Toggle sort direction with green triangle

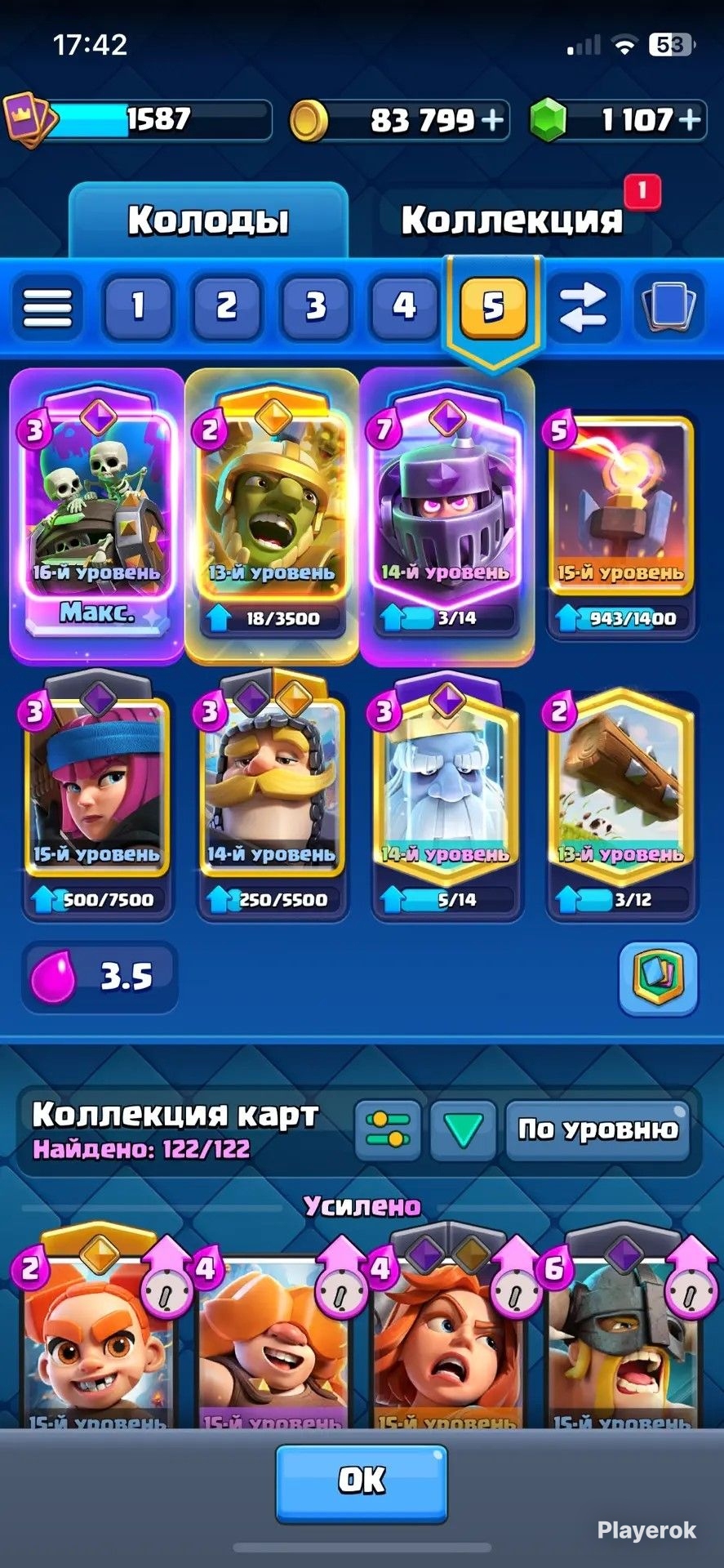click(x=463, y=1129)
